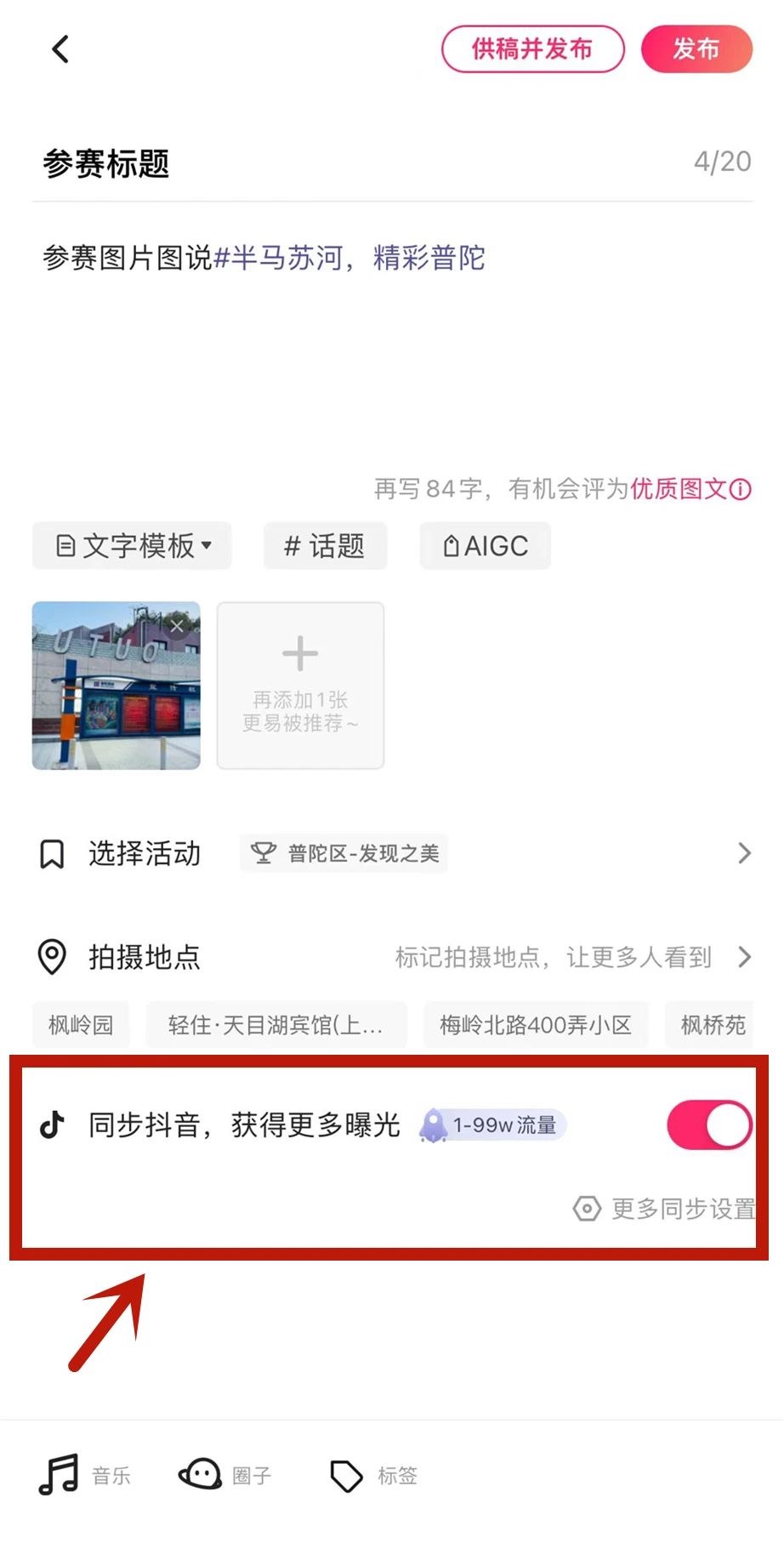Image resolution: width=784 pixels, height=1543 pixels.
Task: Tap the AIGC label chip
Action: 486,546
